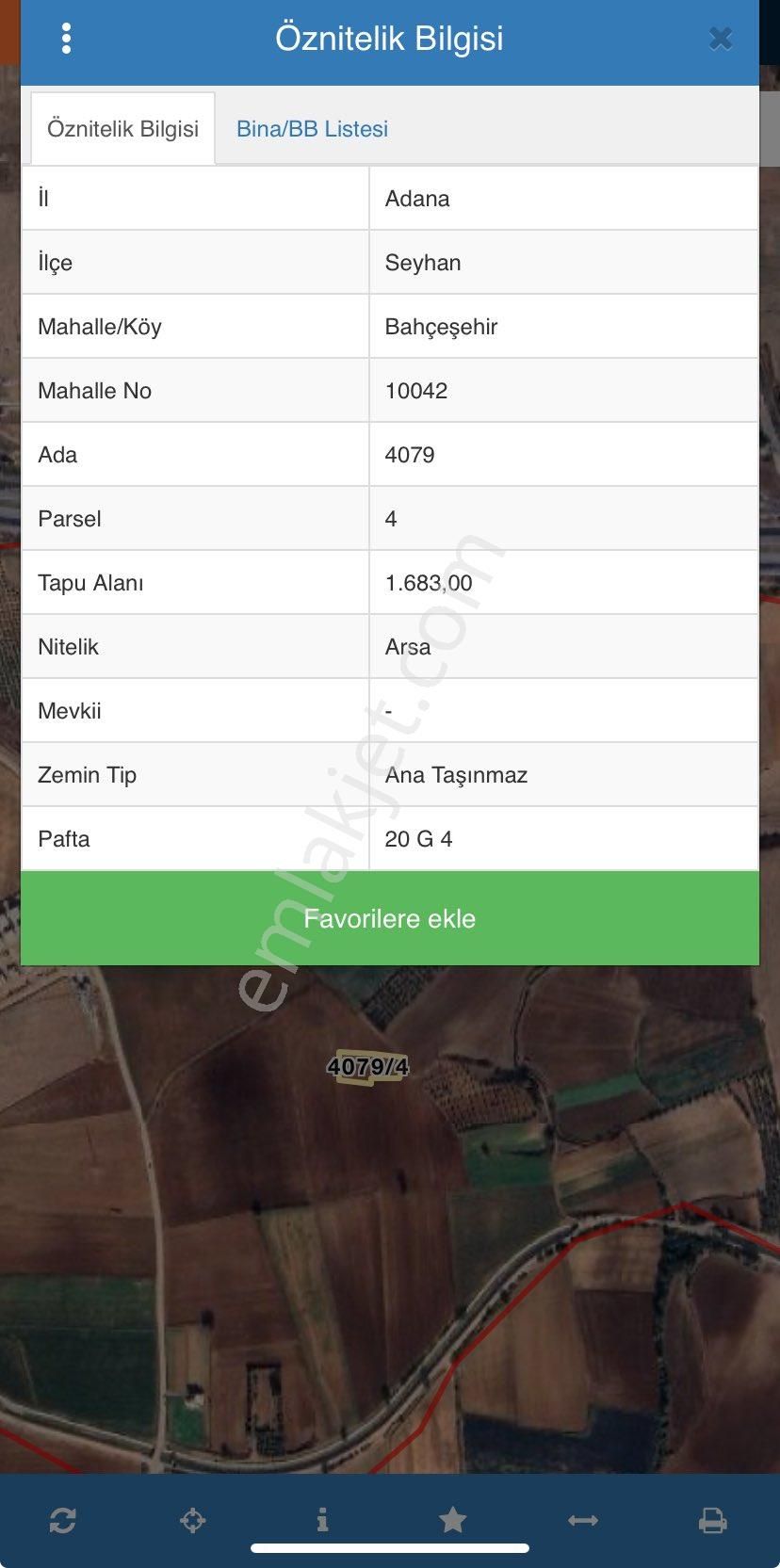Switch to the Bina/BB Listesi tab

pos(312,129)
